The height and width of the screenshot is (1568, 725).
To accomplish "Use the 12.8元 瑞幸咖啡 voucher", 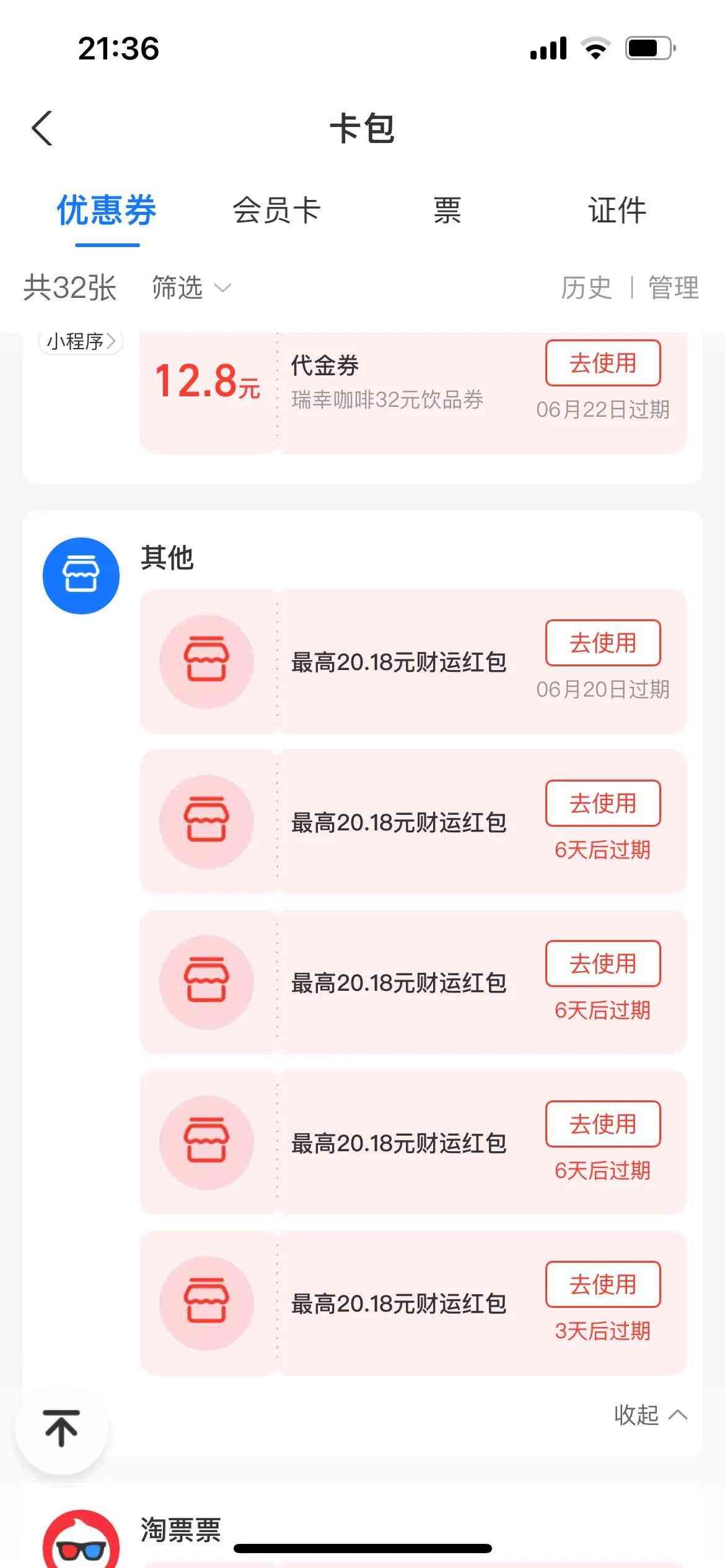I will [602, 364].
